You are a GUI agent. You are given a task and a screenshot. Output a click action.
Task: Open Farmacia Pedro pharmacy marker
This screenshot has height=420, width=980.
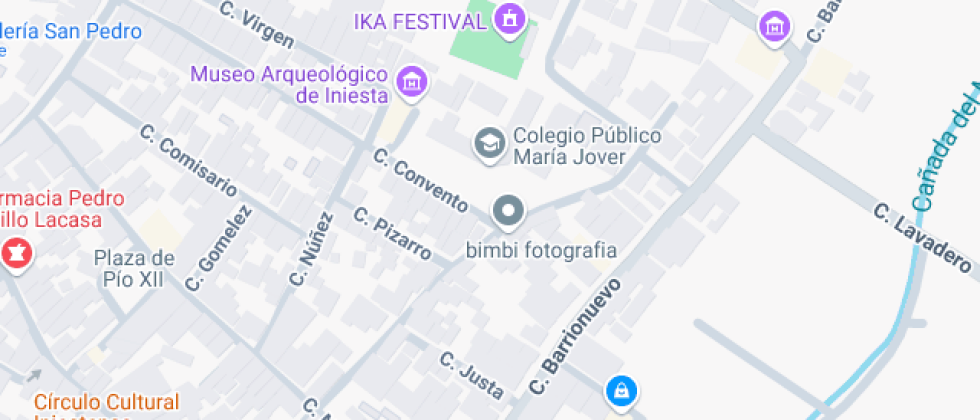(x=16, y=254)
